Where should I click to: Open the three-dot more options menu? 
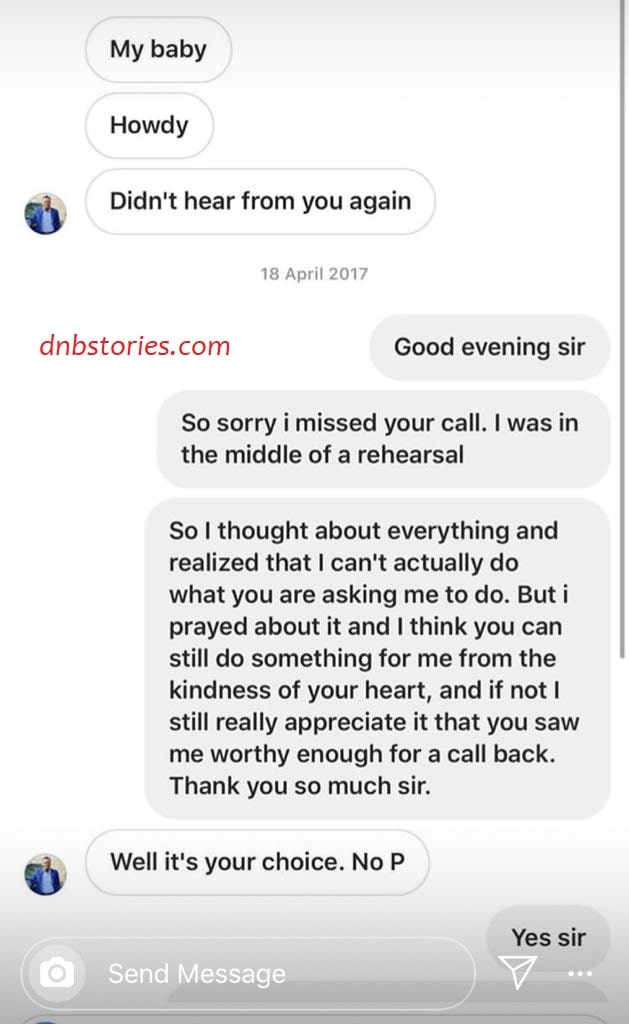tap(580, 974)
